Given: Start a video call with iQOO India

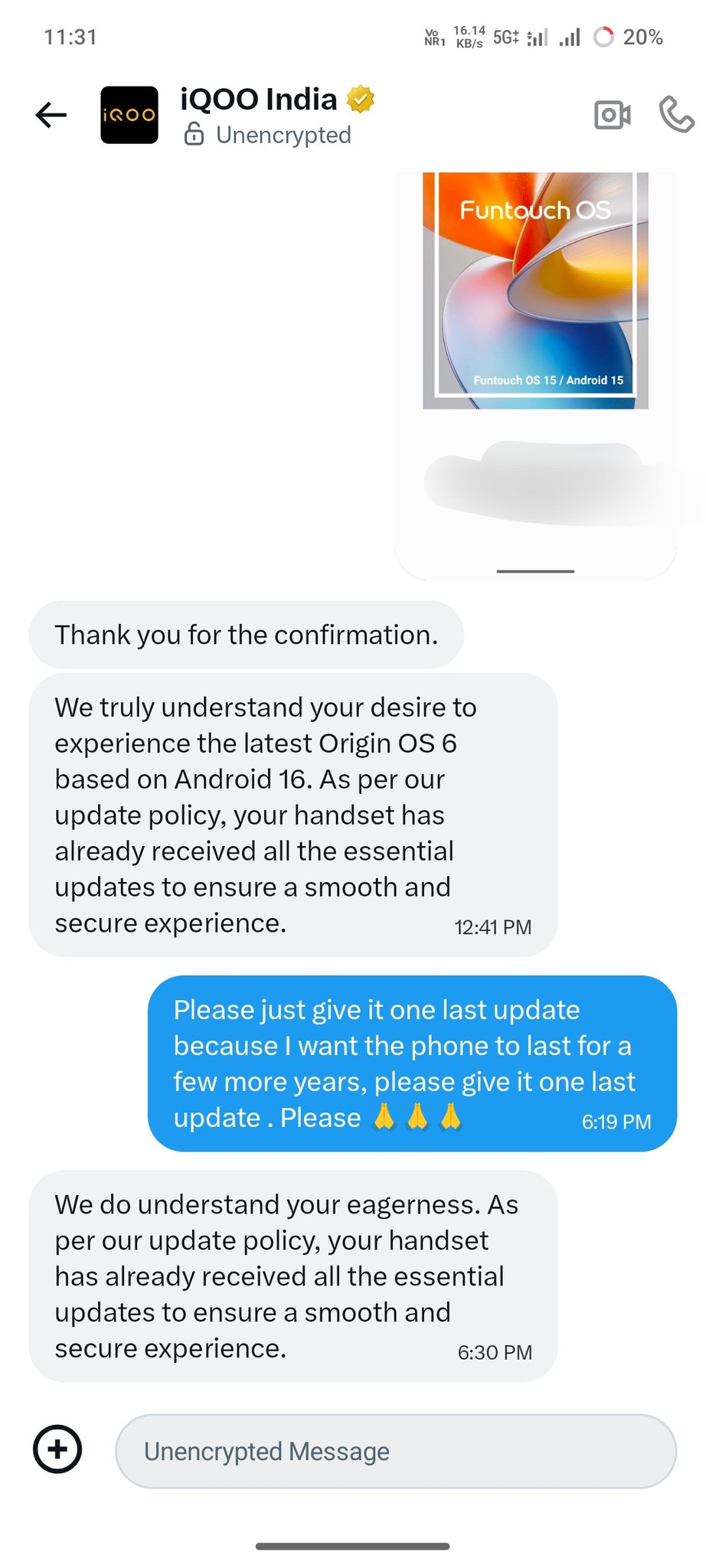Looking at the screenshot, I should [x=613, y=115].
